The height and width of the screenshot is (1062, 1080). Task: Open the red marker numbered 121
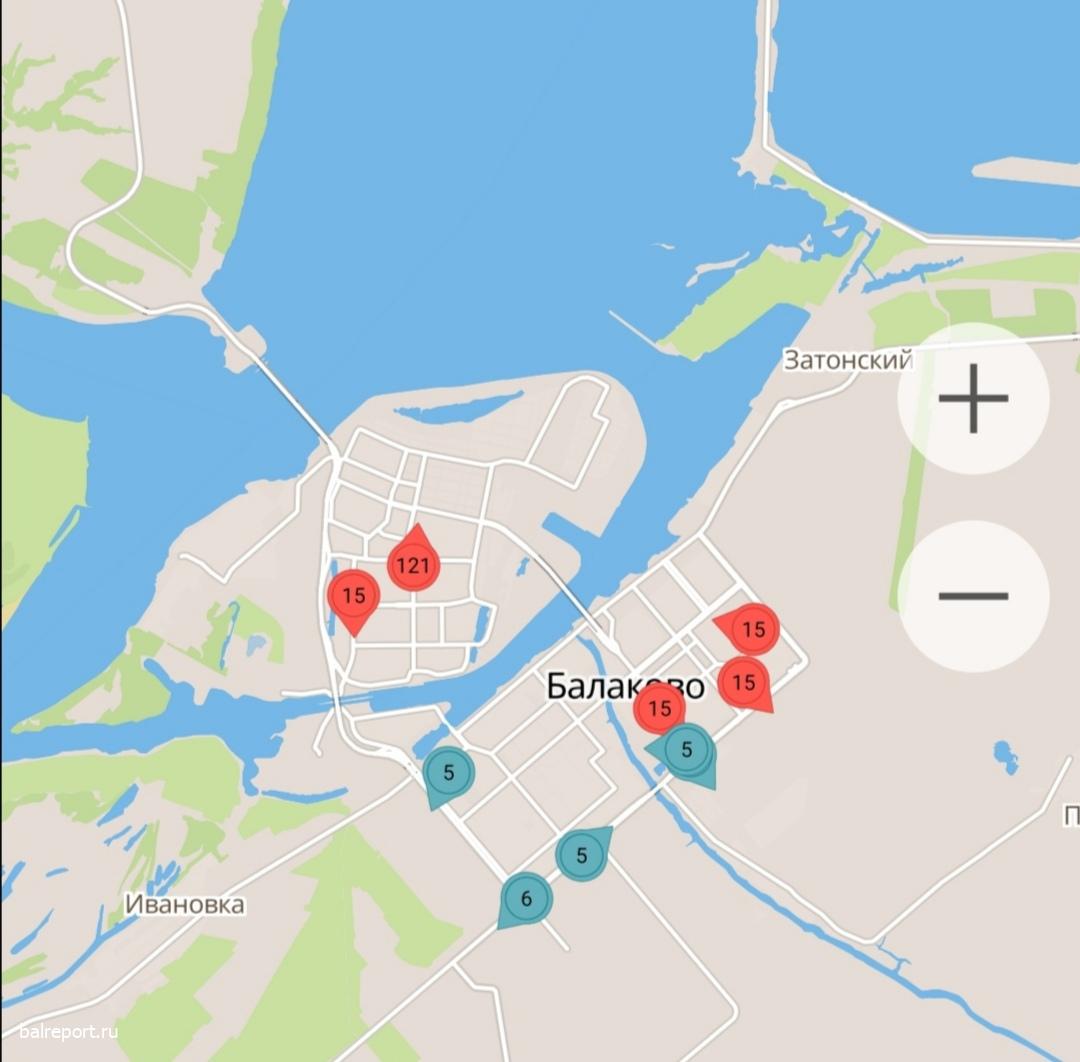(413, 567)
